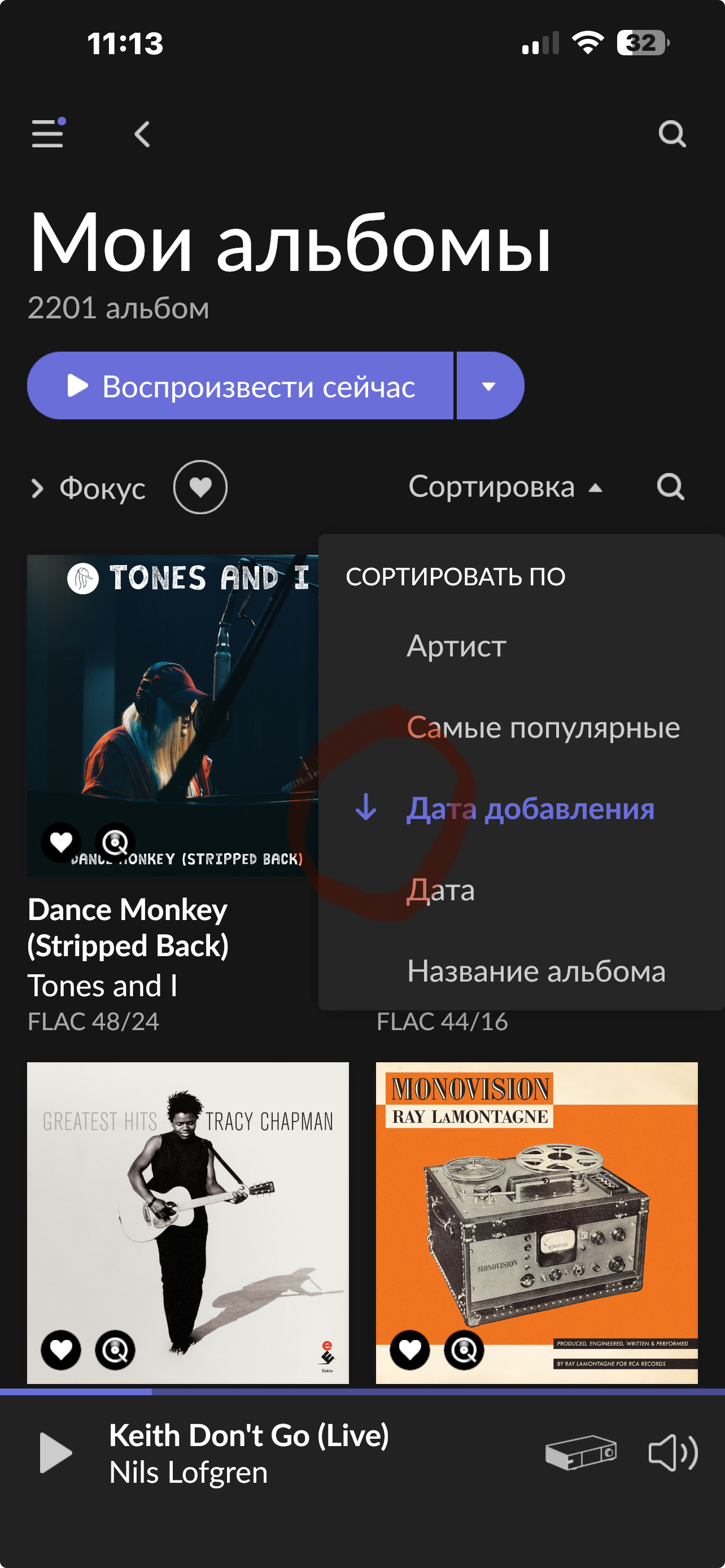Collapse the Сортировка dropdown
The width and height of the screenshot is (725, 1568).
tap(505, 487)
